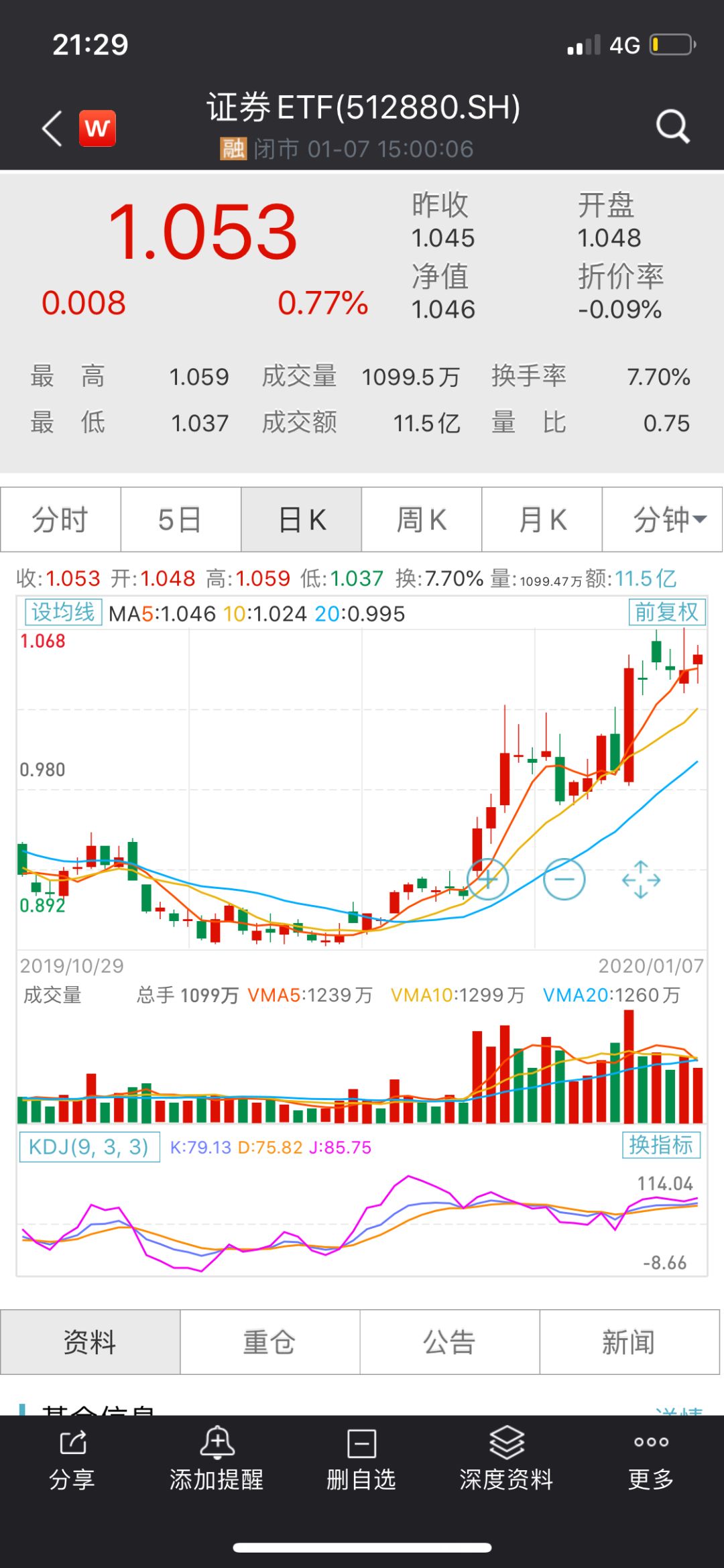
Task: Switch to the 公告 tab
Action: click(x=449, y=1342)
